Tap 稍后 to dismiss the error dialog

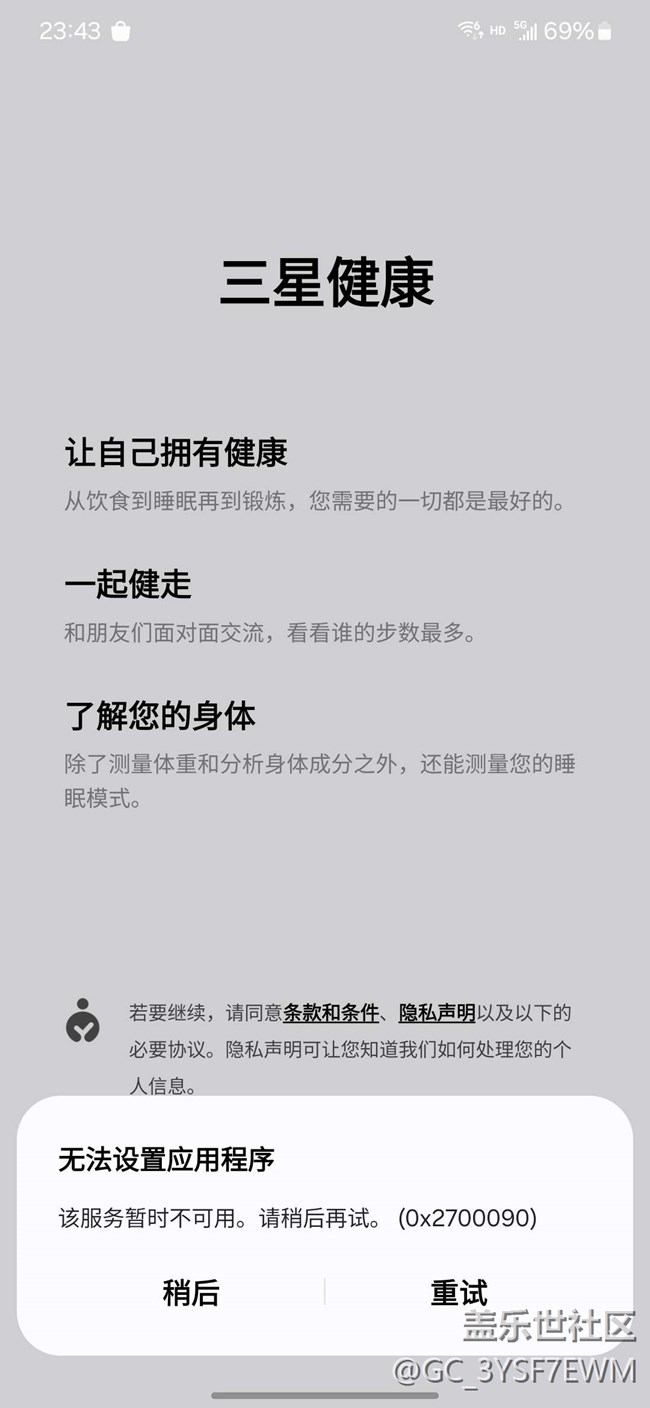[190, 1292]
